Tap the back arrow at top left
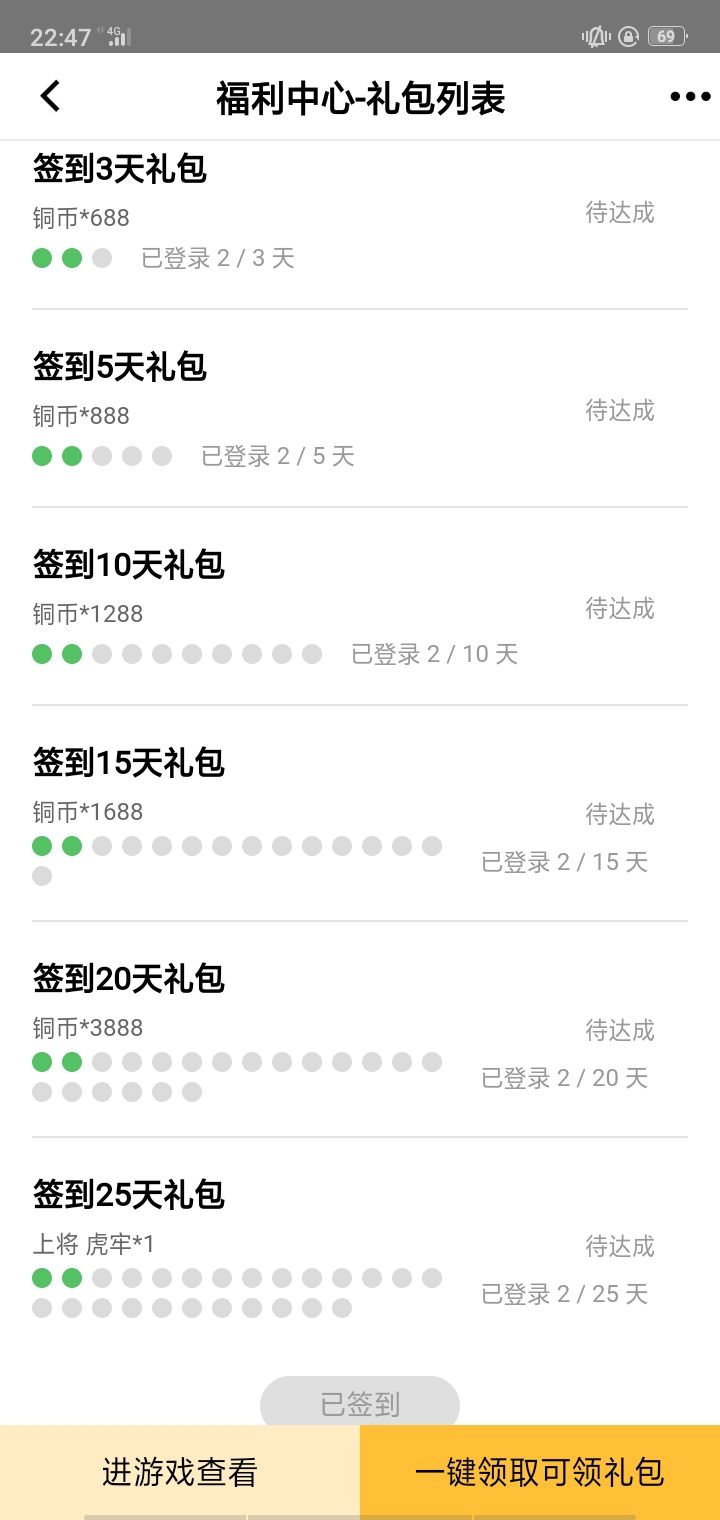The height and width of the screenshot is (1520, 720). (x=48, y=96)
